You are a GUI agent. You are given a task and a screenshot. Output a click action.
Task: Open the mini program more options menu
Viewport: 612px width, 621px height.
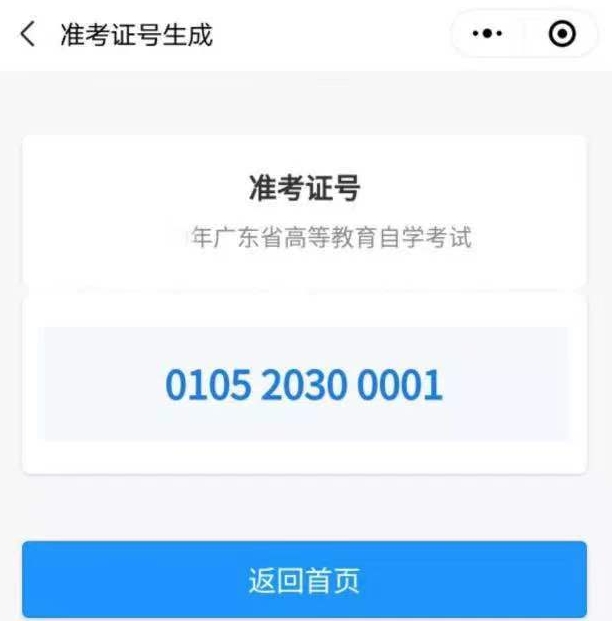(487, 35)
